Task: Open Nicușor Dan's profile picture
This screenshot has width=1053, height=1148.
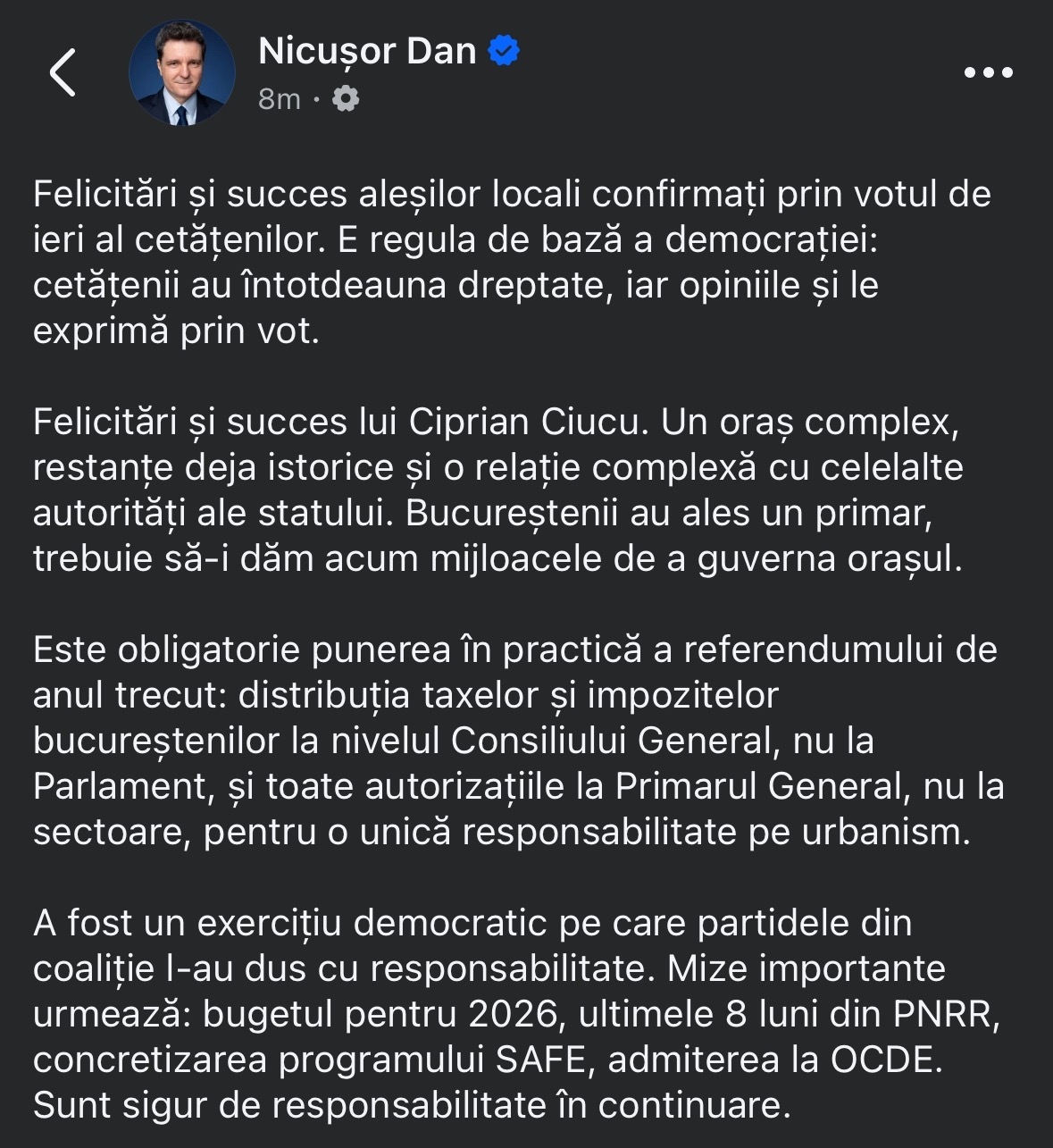Action: (182, 72)
